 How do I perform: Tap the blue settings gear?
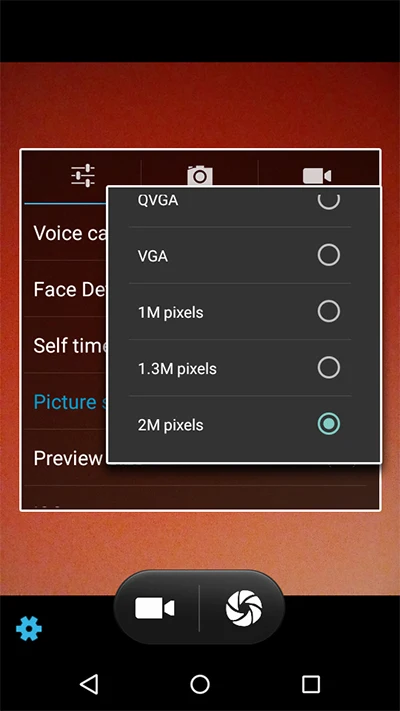[x=29, y=628]
